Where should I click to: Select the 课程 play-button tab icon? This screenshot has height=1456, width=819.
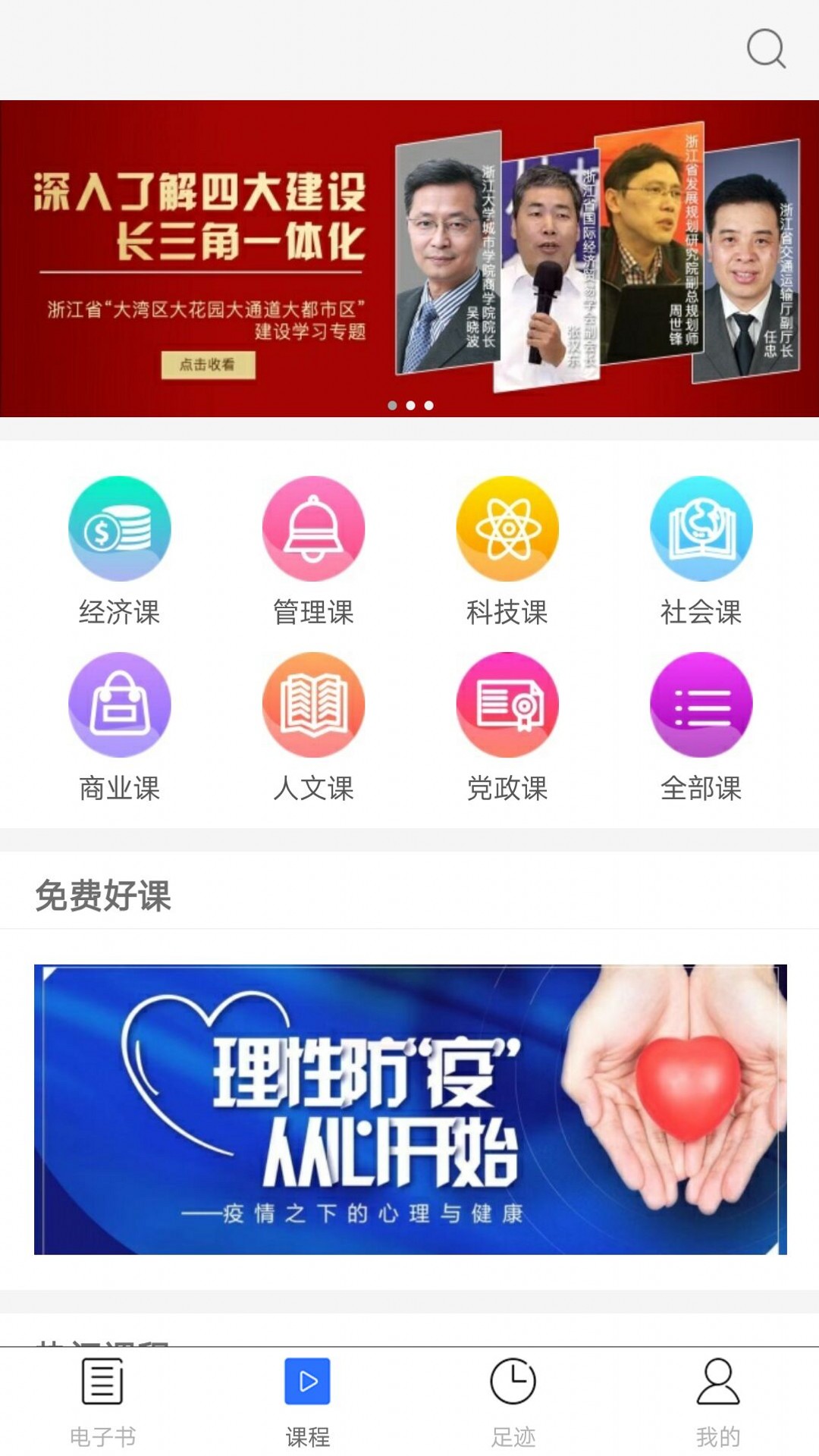coord(307,1383)
